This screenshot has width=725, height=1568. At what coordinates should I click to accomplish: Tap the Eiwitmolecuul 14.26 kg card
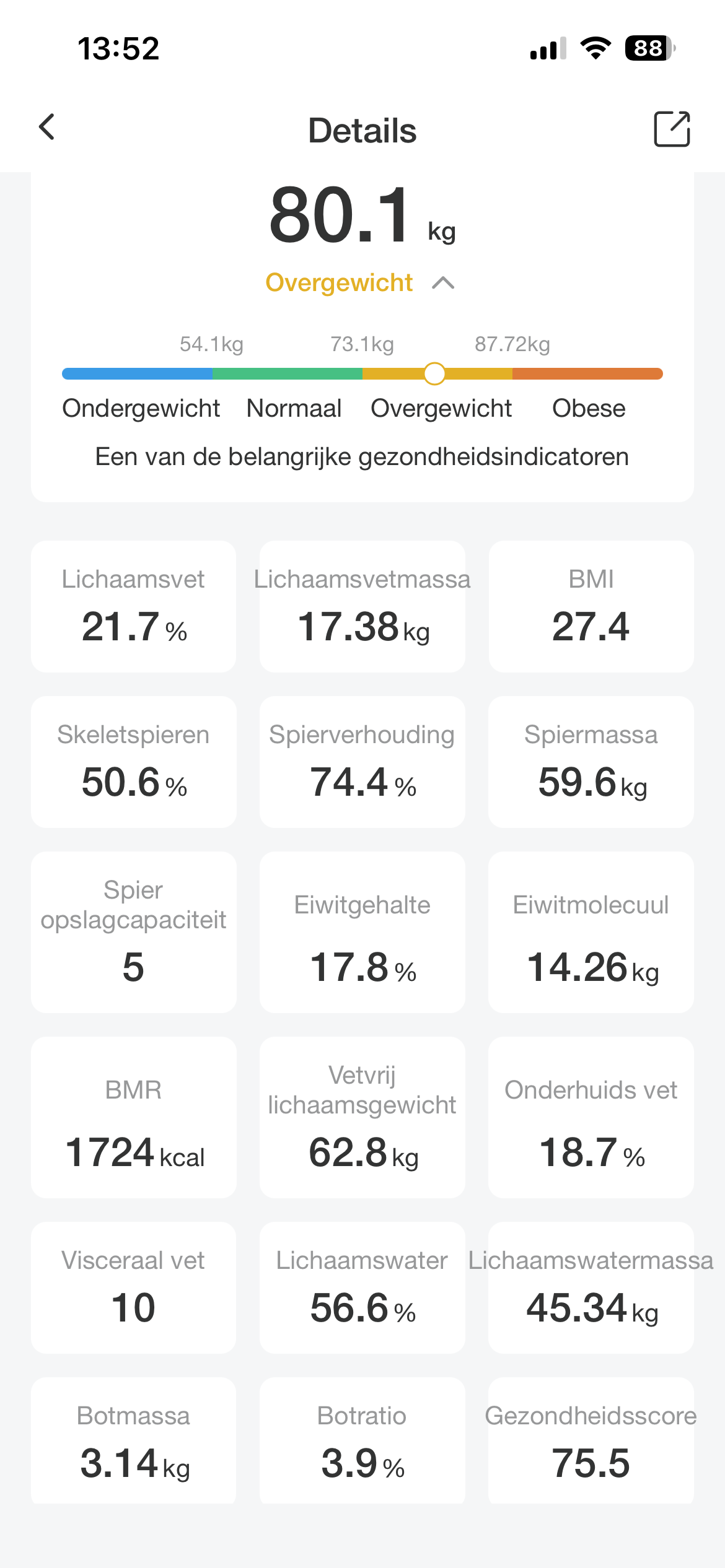(x=591, y=932)
